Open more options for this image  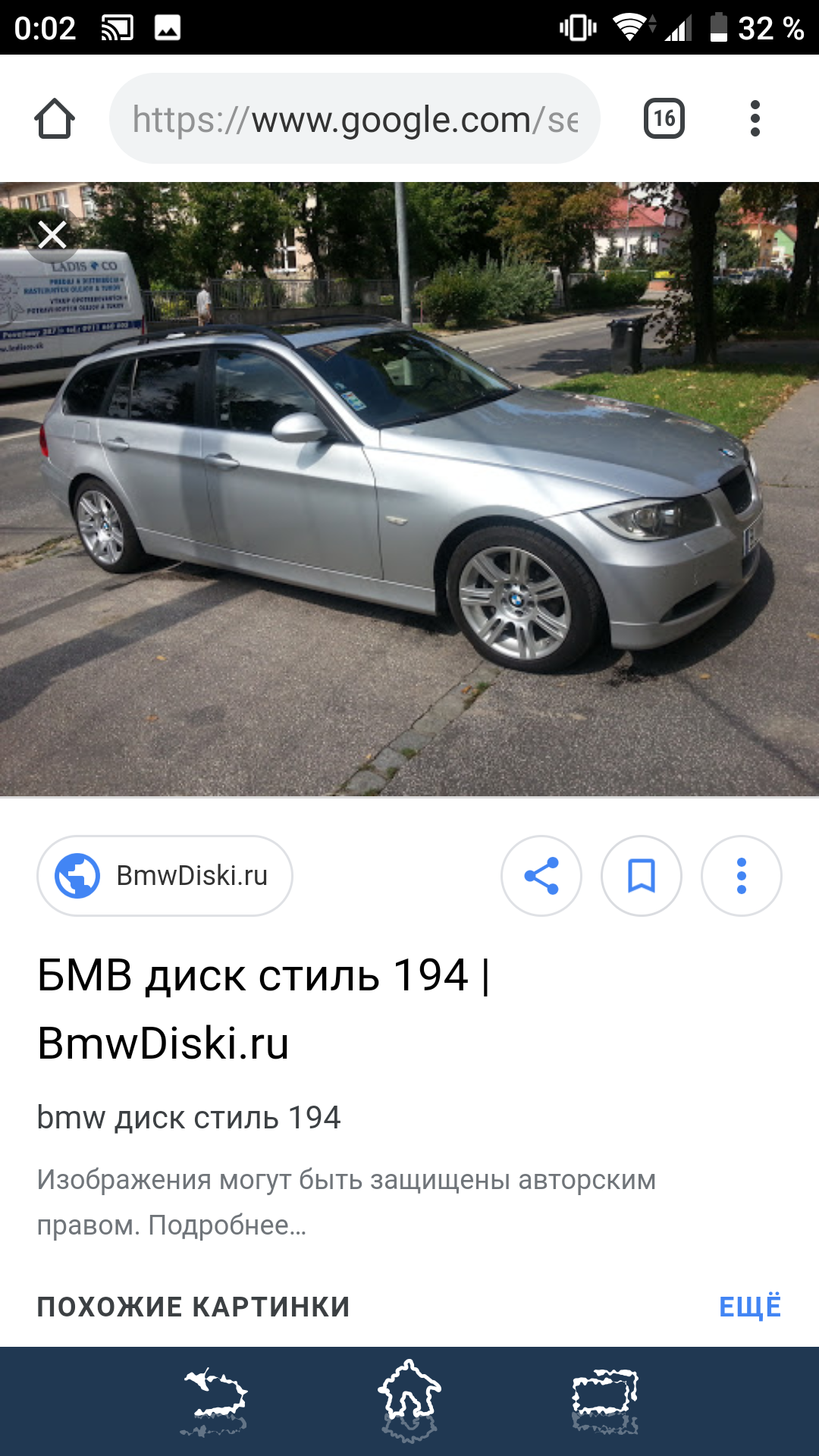coord(742,876)
